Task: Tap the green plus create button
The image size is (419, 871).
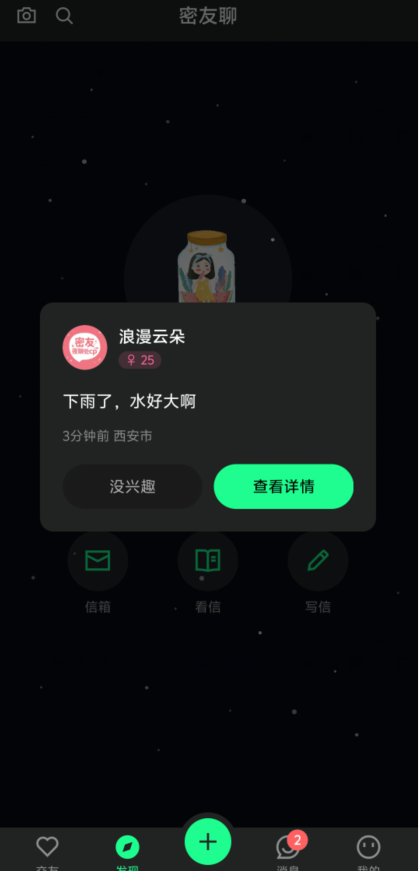Action: [208, 842]
